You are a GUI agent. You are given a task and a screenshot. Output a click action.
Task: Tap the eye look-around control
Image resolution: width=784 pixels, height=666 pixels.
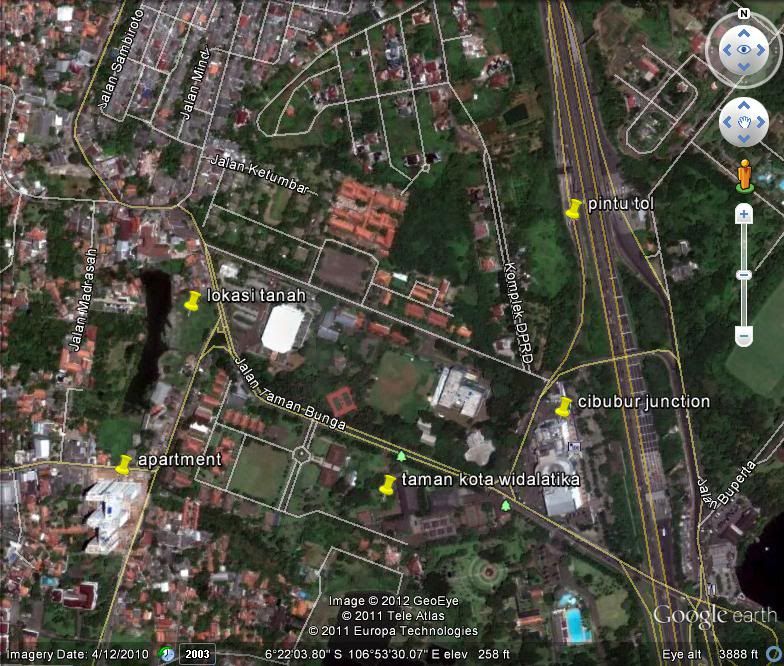743,49
